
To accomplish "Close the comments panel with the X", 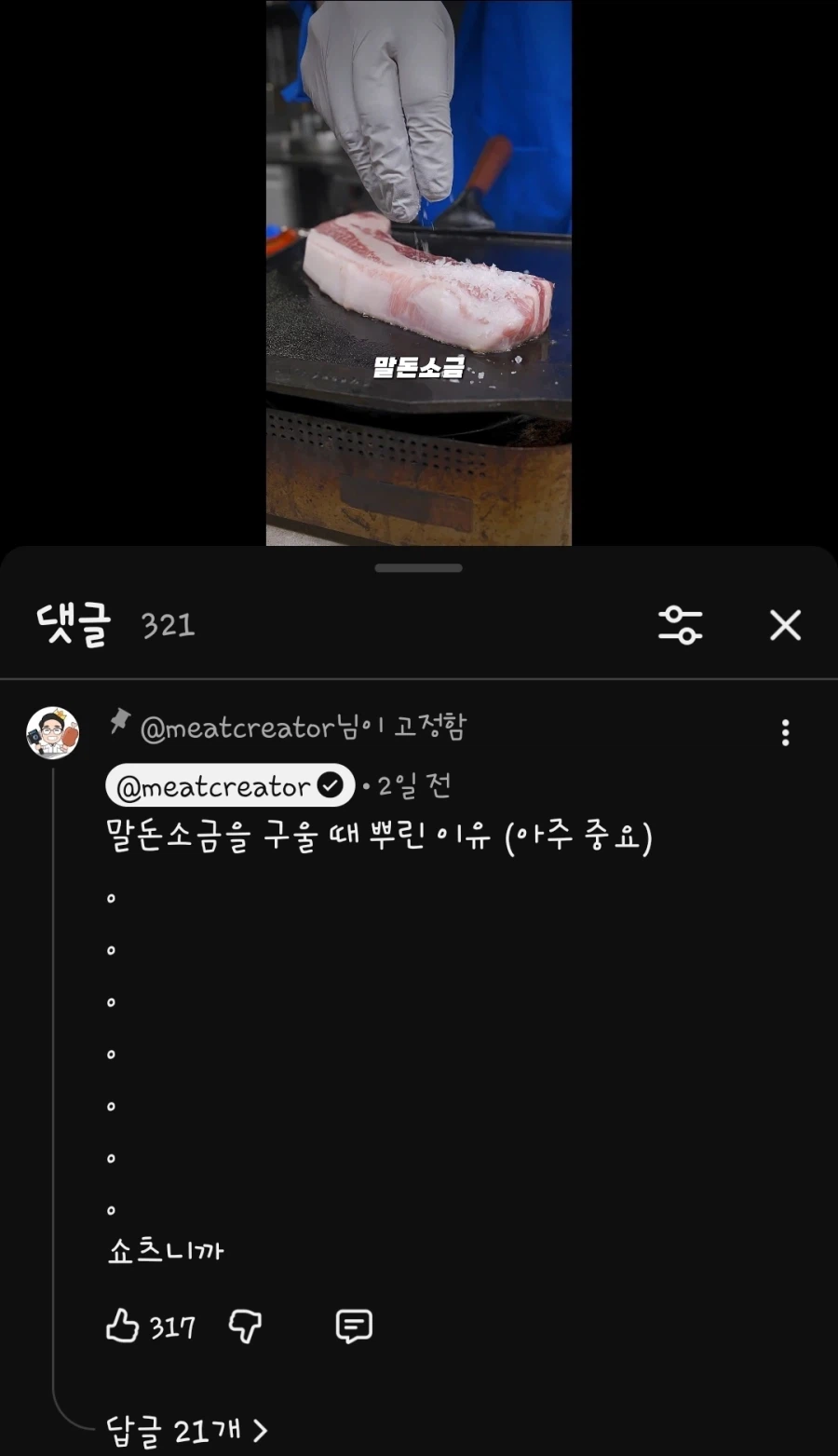I will point(785,626).
